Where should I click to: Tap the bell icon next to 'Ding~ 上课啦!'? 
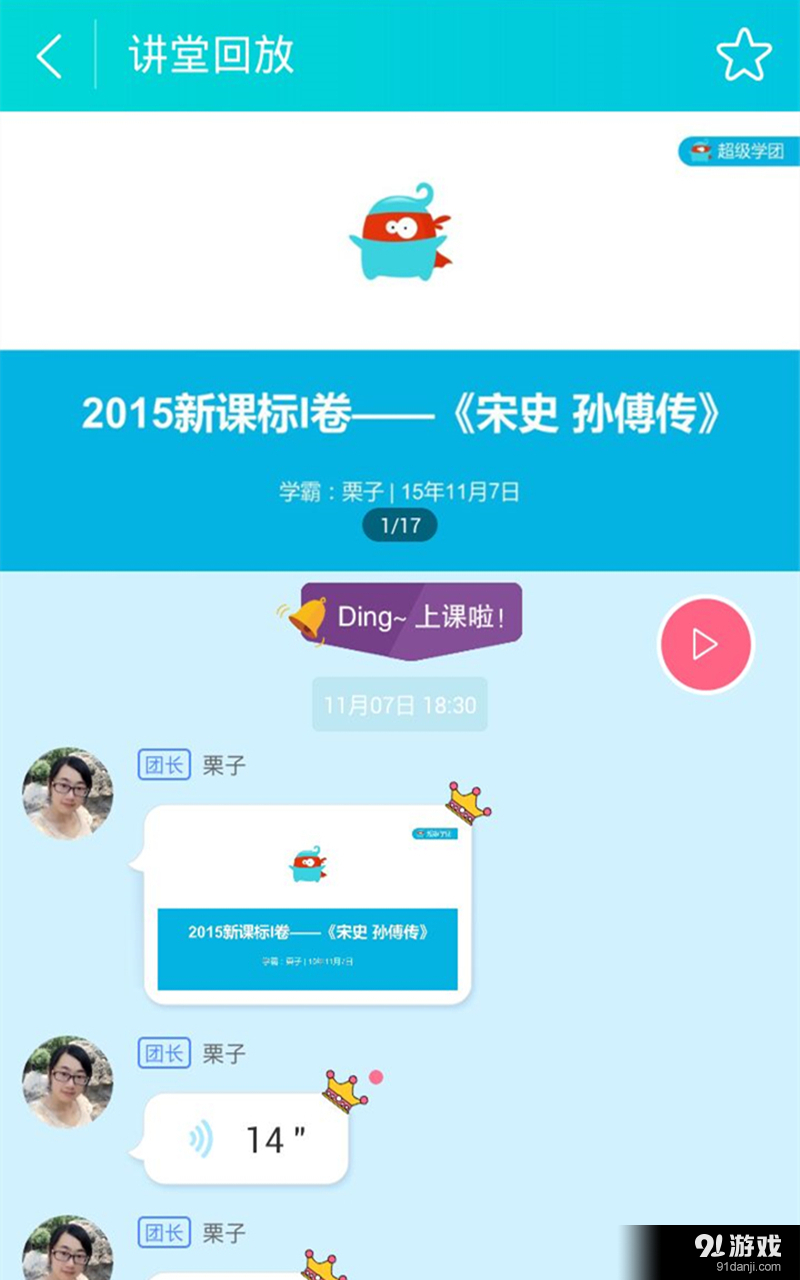(x=305, y=617)
